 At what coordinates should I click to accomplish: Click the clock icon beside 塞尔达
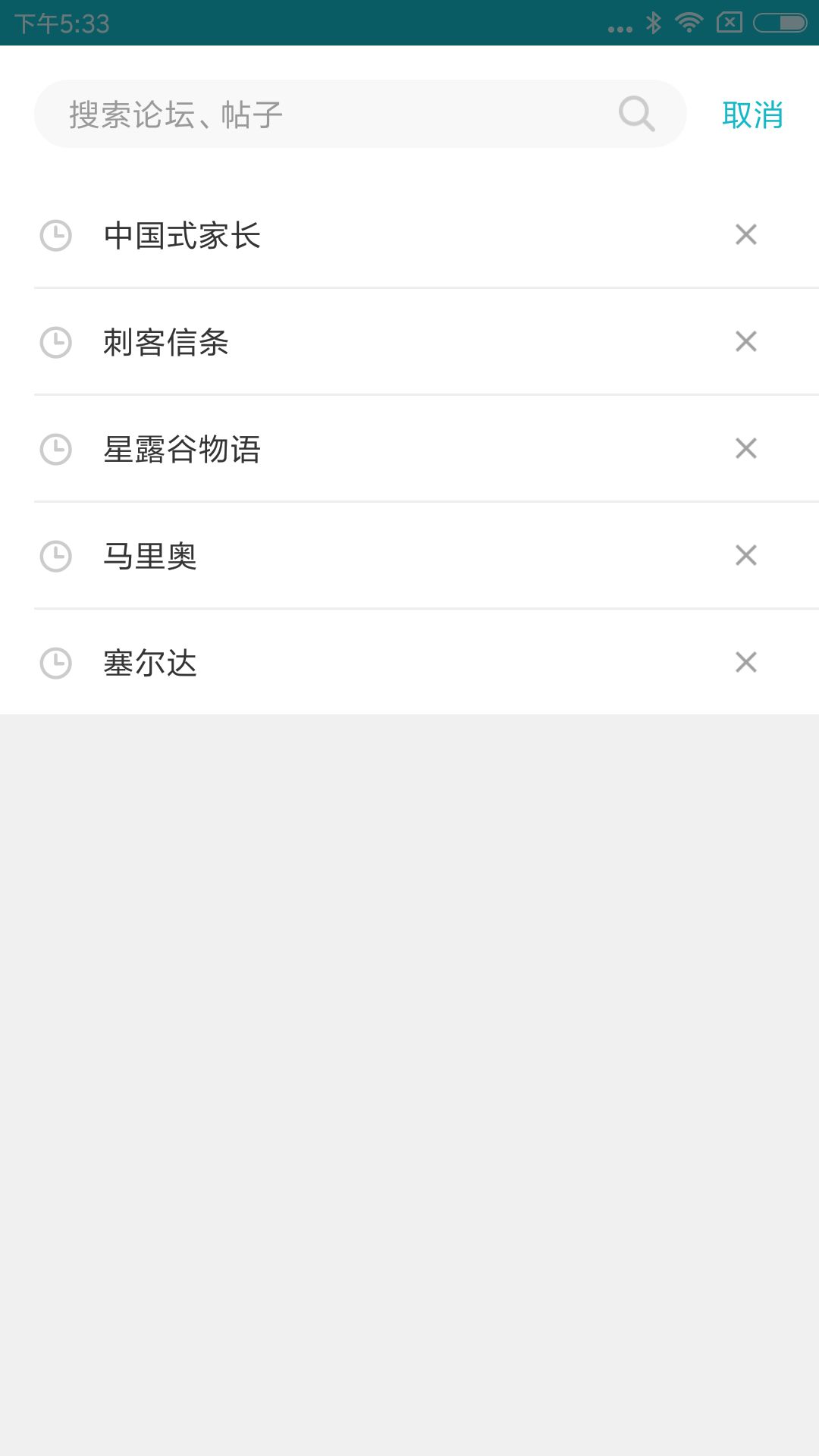click(55, 663)
